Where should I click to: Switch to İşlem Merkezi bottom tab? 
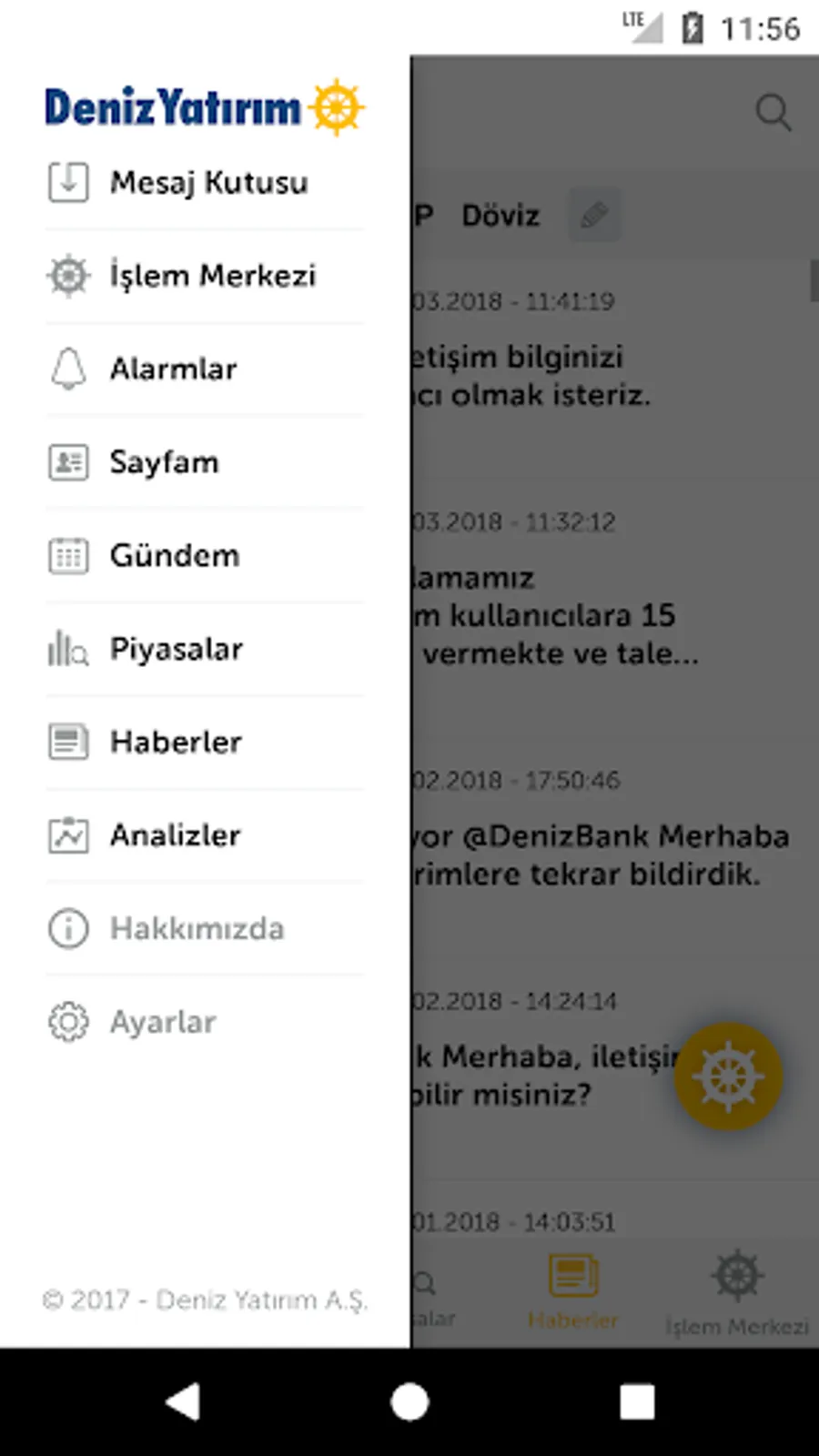tap(736, 1294)
